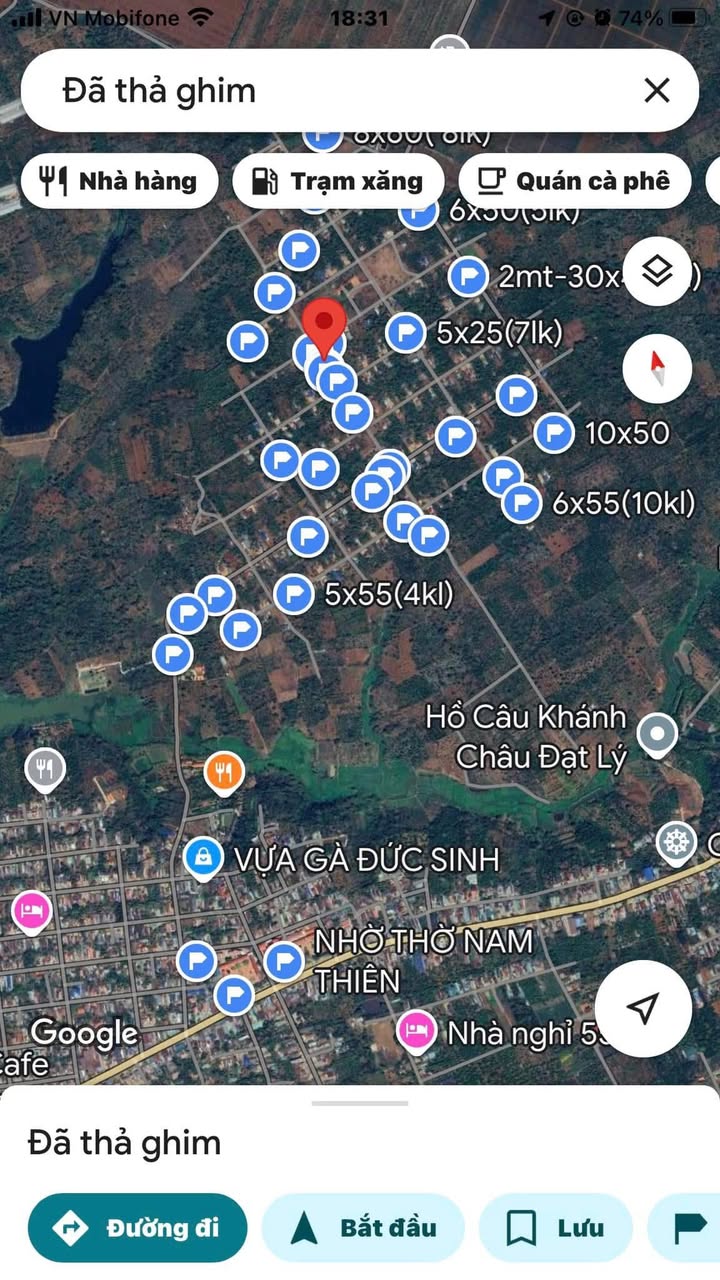
Task: Choose the Quán cà phê chip
Action: click(574, 181)
